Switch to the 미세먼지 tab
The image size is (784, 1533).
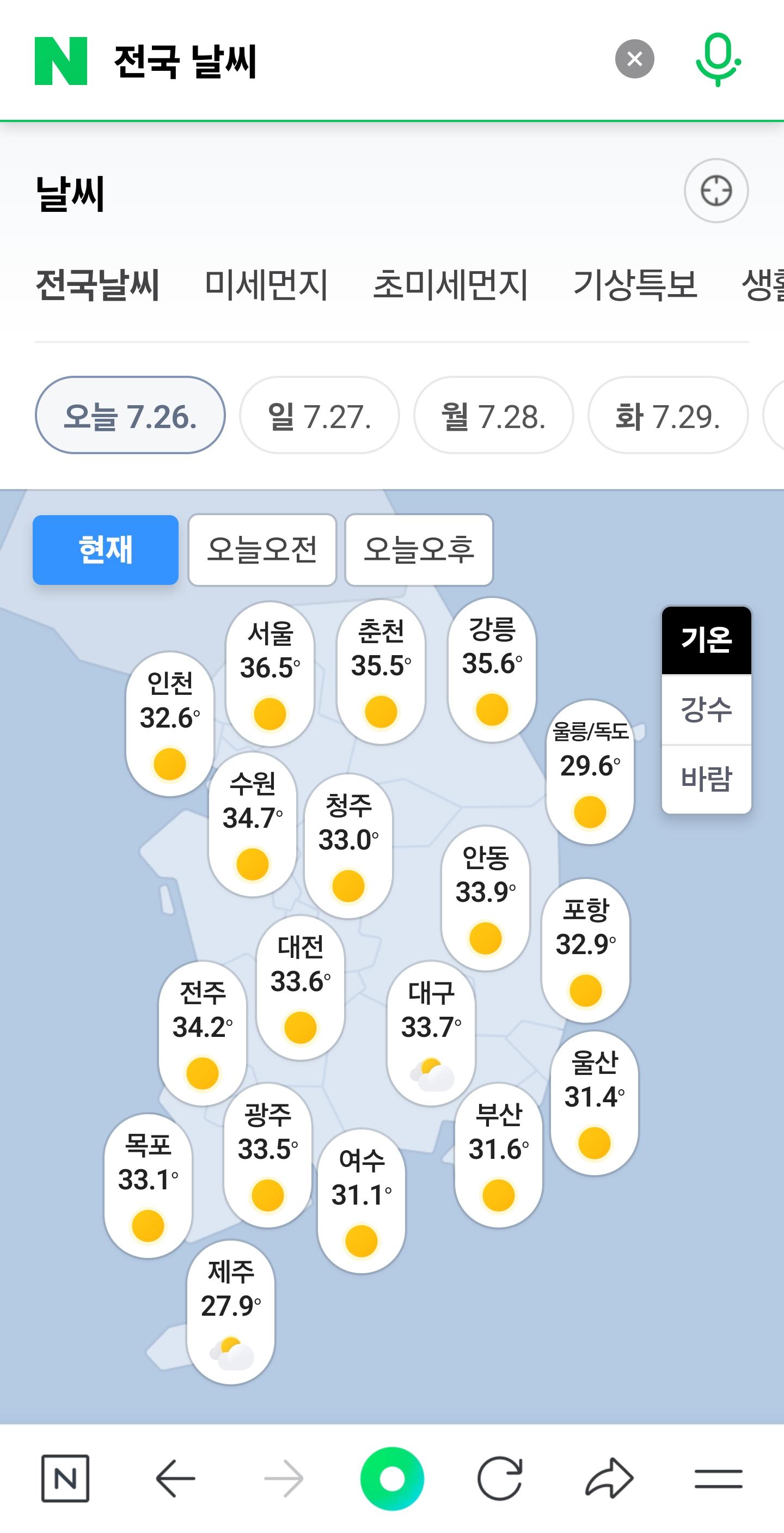pyautogui.click(x=267, y=284)
